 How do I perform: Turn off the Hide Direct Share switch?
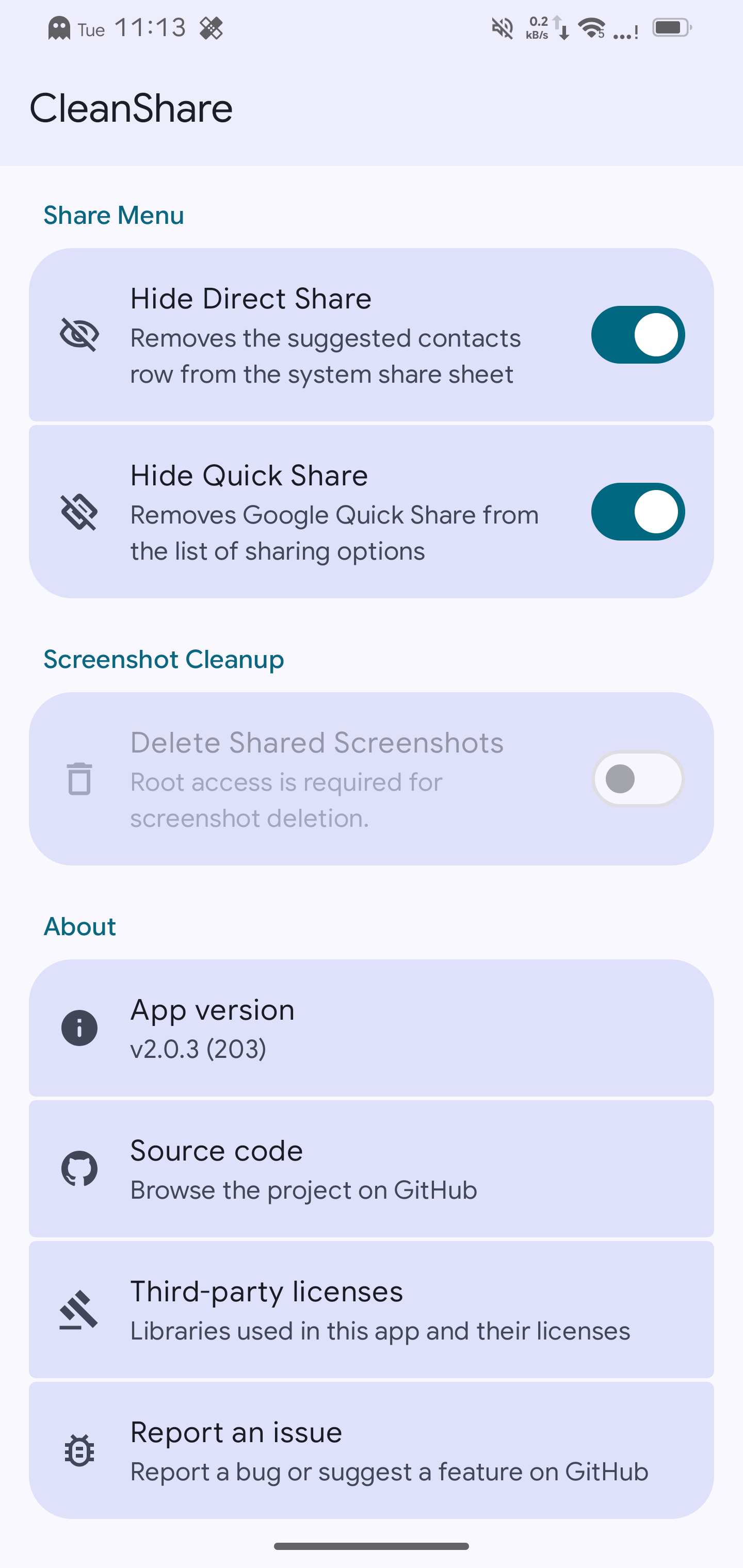click(637, 335)
